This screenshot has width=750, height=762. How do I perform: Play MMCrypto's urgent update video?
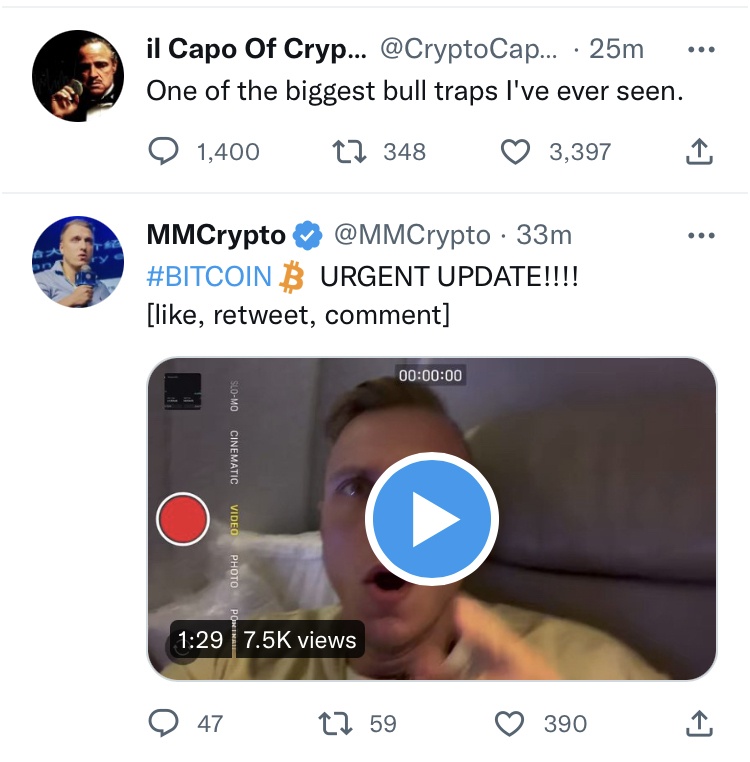pos(431,519)
